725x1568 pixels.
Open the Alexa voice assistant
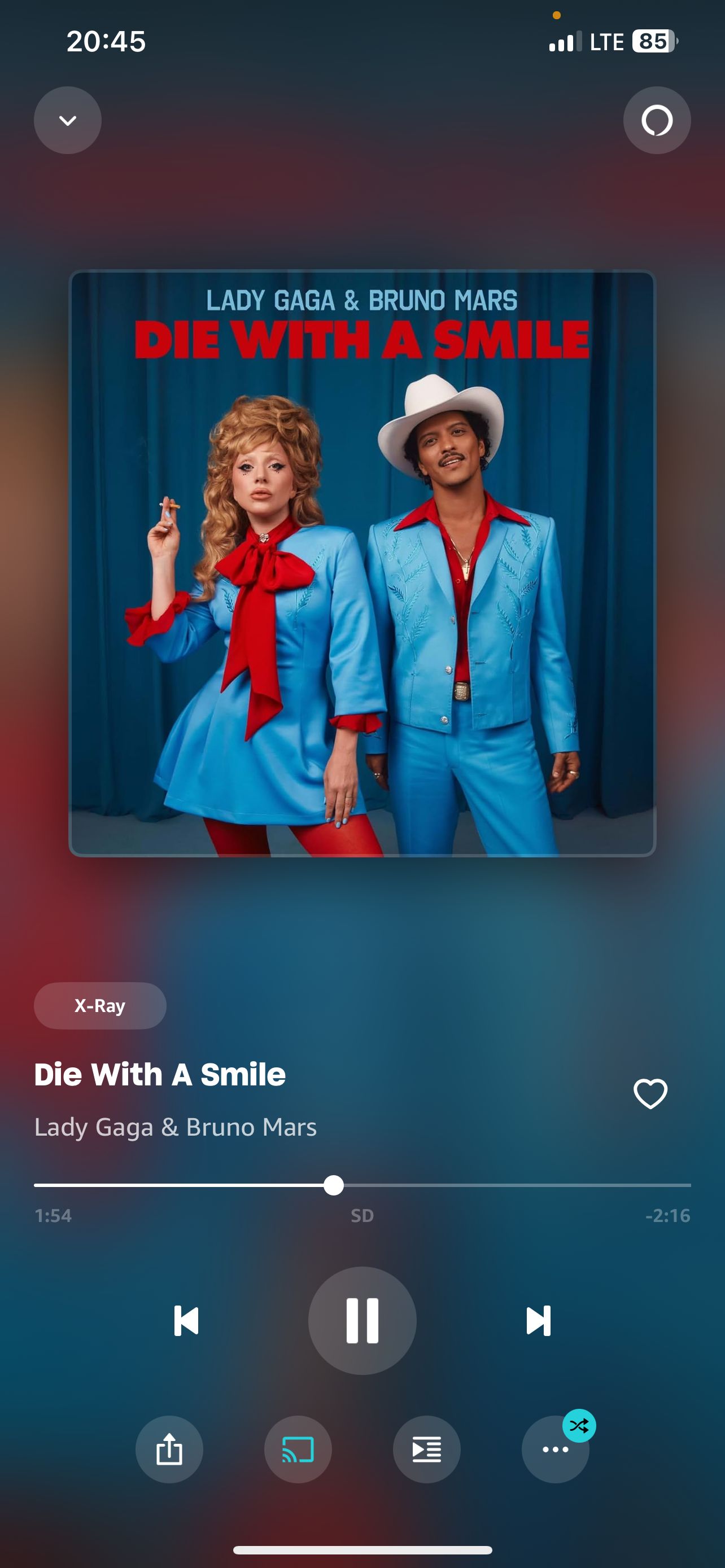tap(657, 121)
